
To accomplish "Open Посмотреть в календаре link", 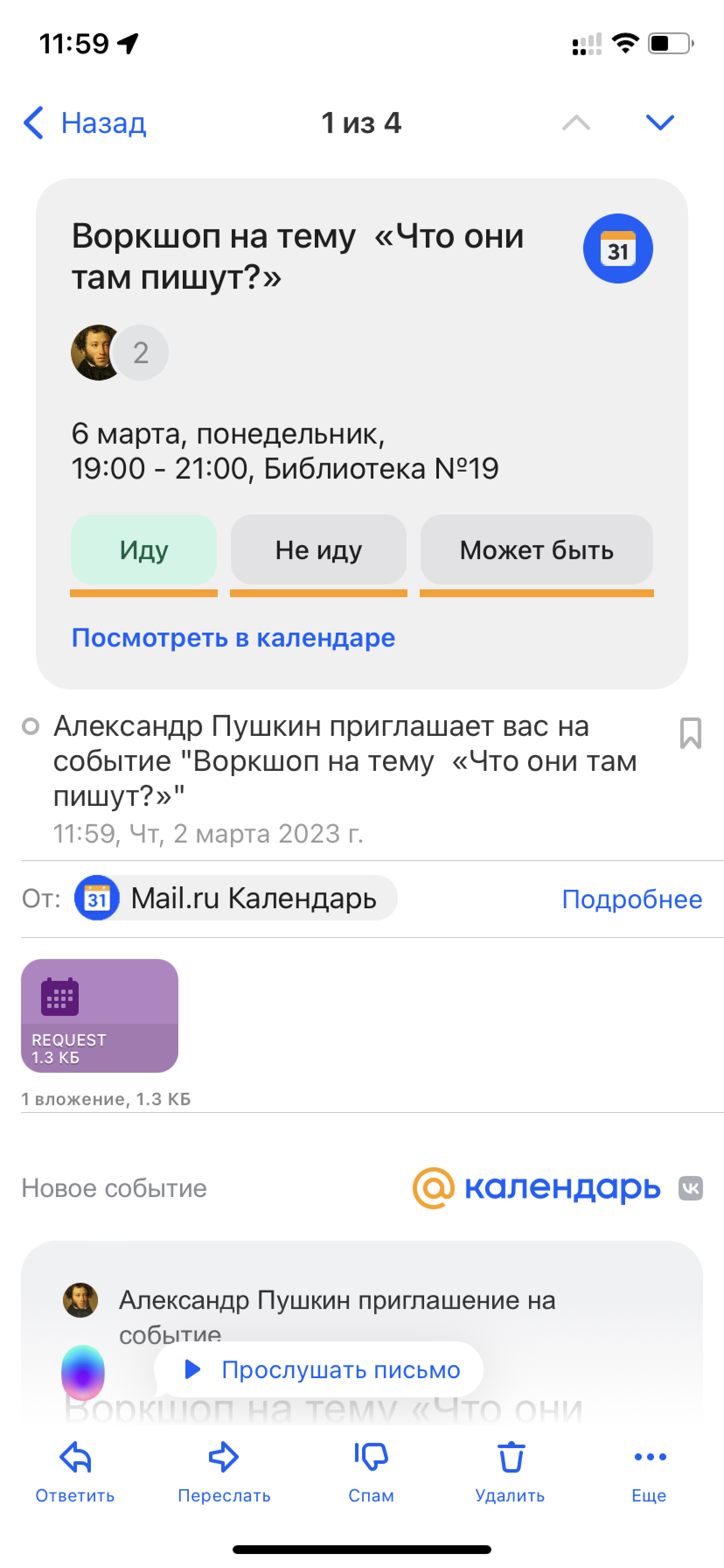I will (x=233, y=638).
